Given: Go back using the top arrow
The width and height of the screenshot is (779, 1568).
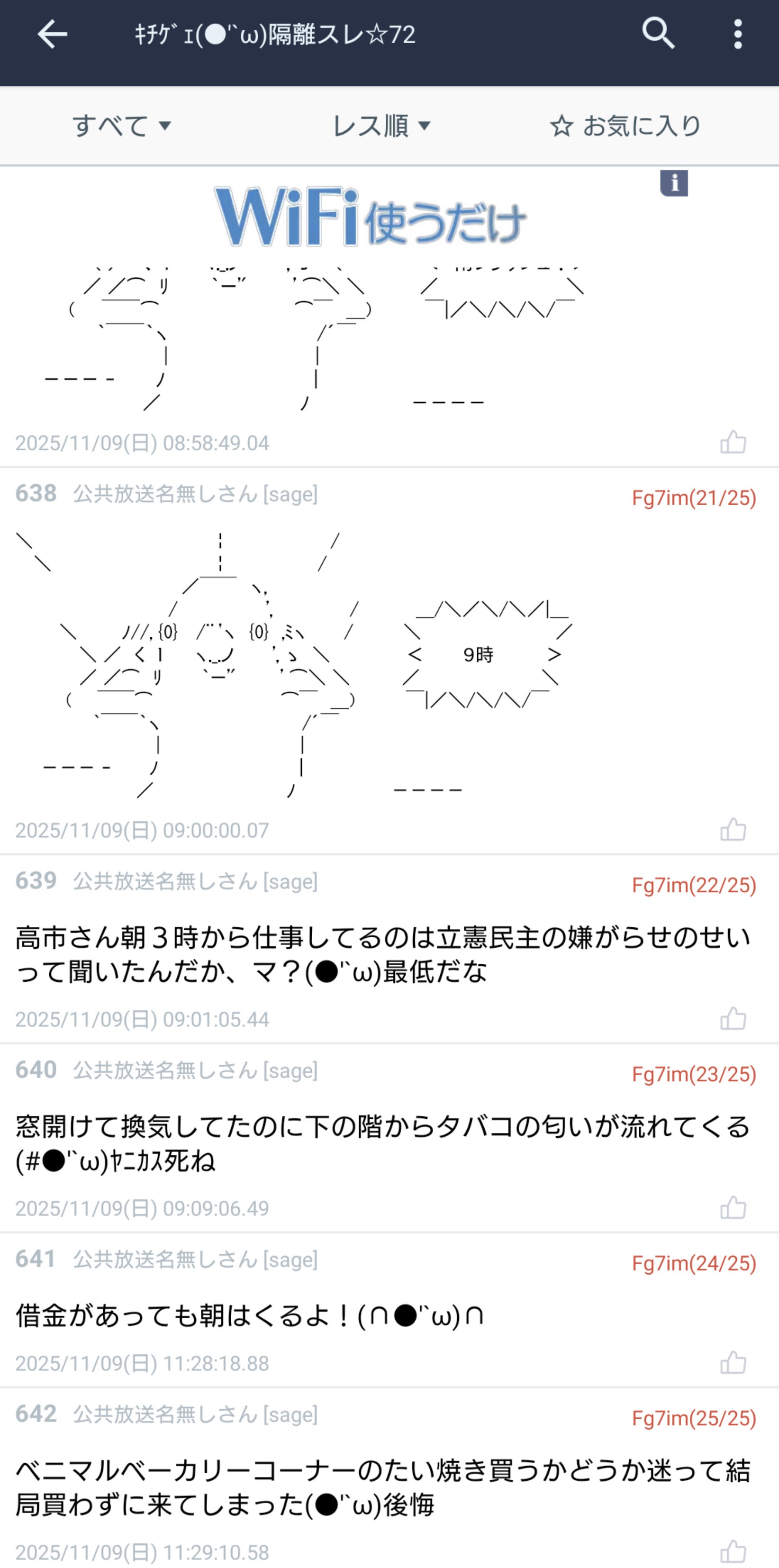Looking at the screenshot, I should 52,34.
